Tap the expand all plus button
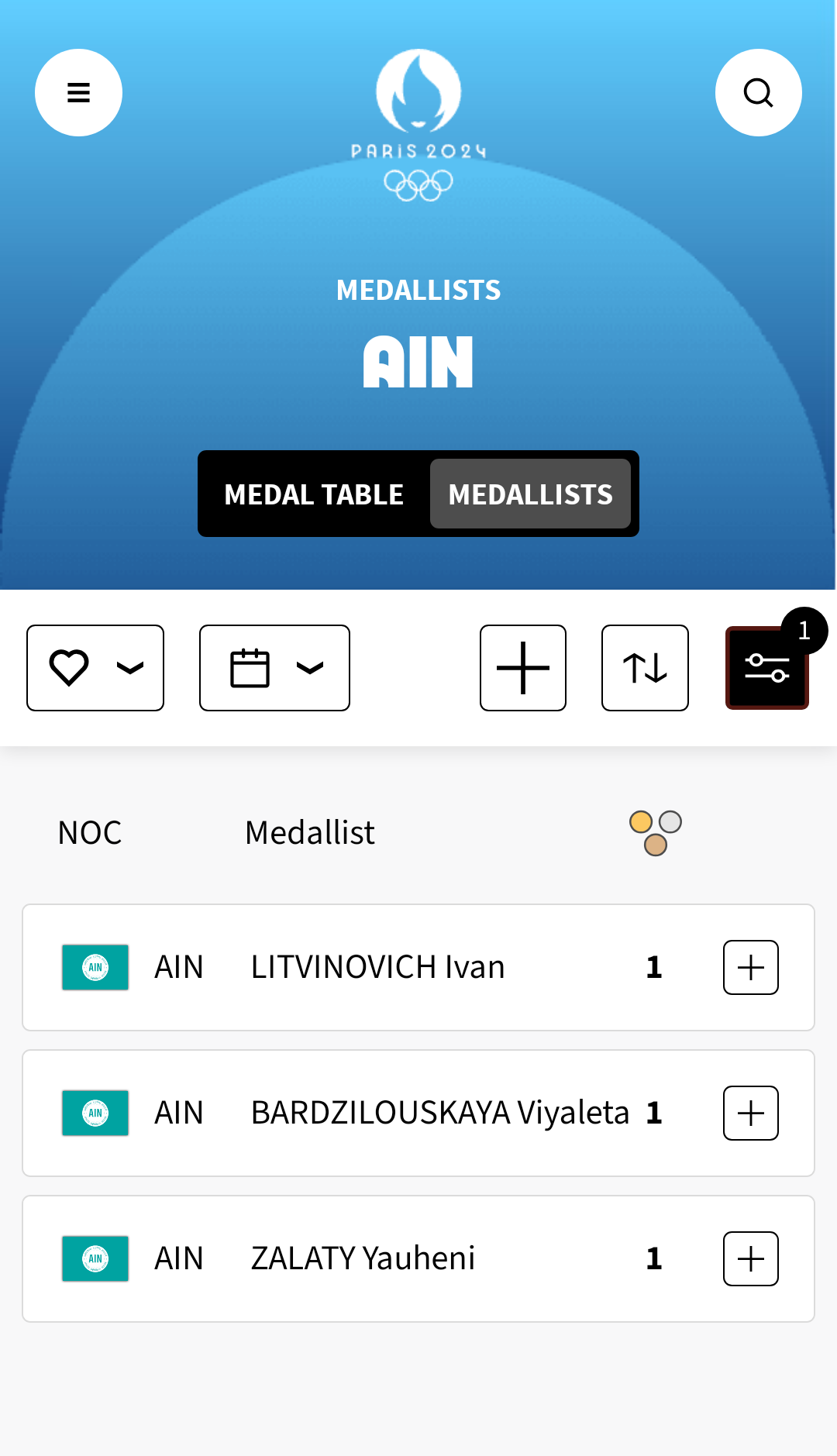 [523, 668]
